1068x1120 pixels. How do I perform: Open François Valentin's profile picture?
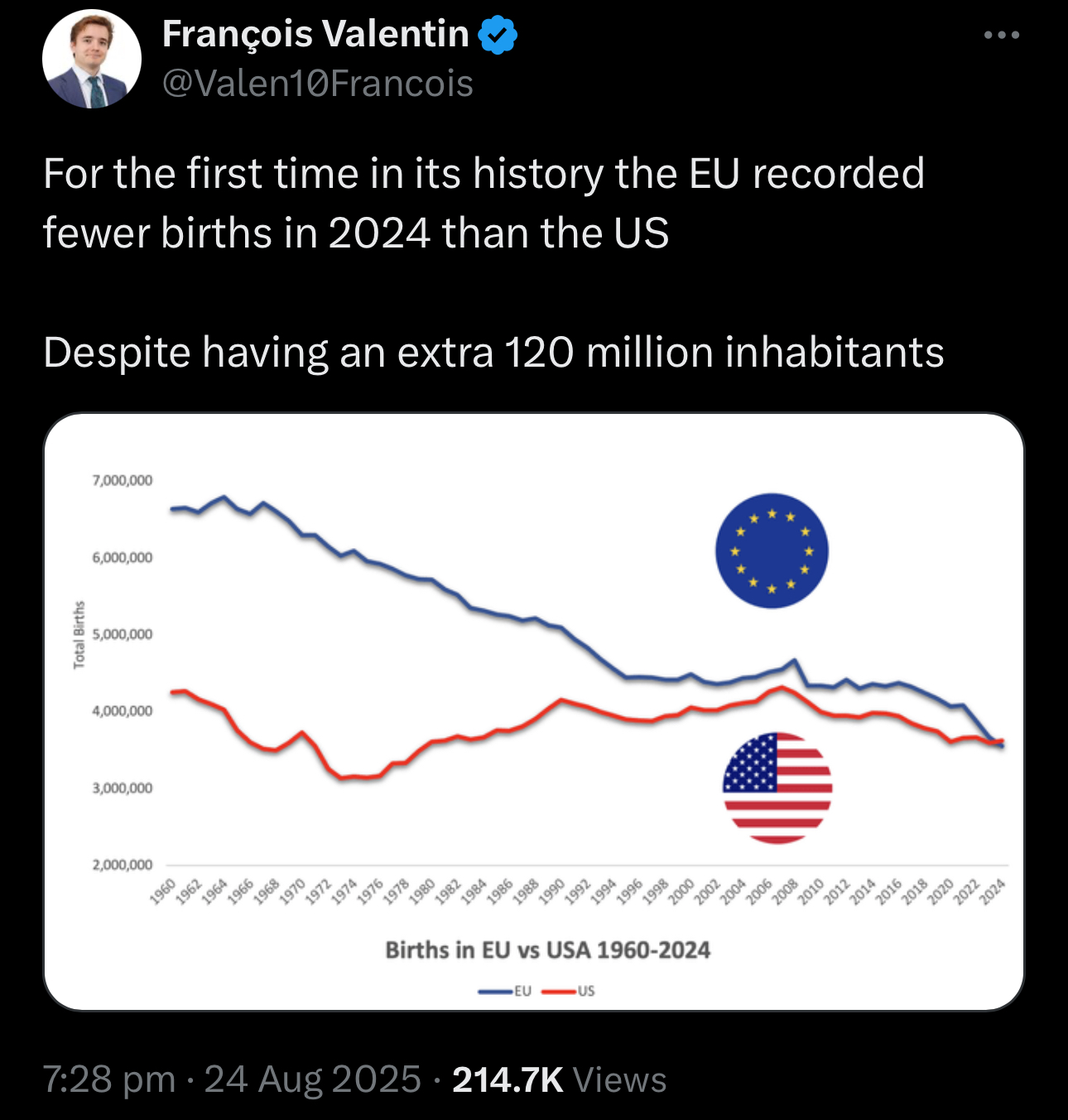(x=91, y=60)
